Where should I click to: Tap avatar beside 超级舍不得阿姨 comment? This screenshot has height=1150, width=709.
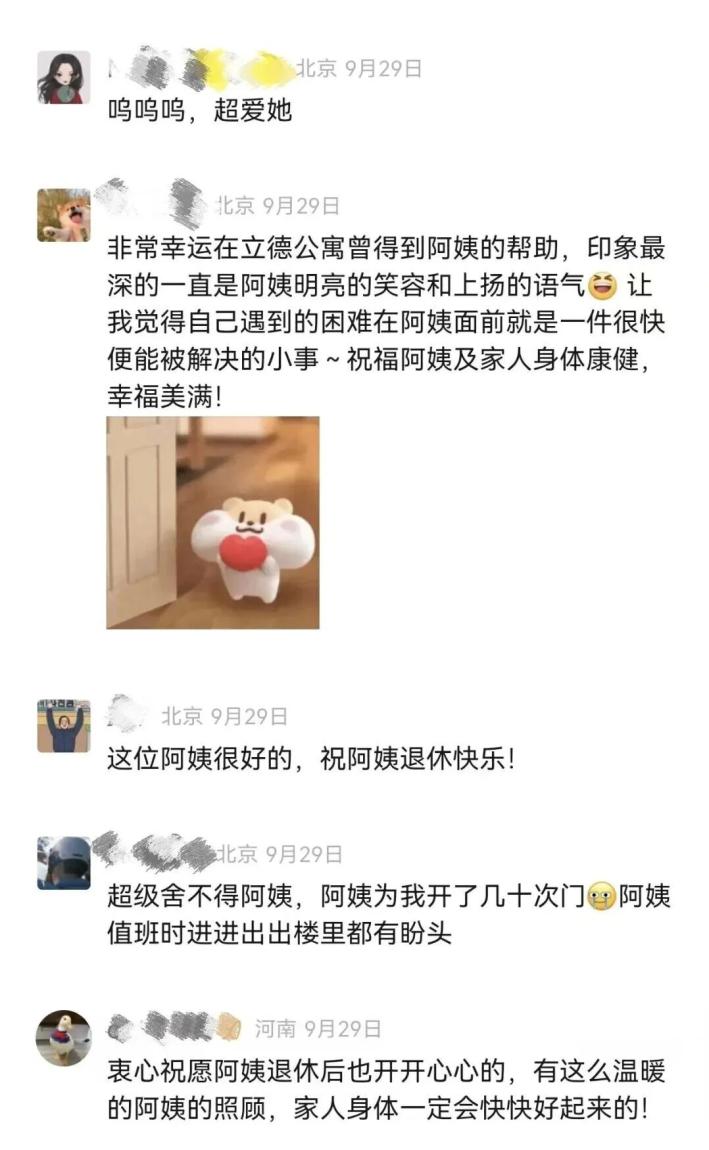point(64,863)
